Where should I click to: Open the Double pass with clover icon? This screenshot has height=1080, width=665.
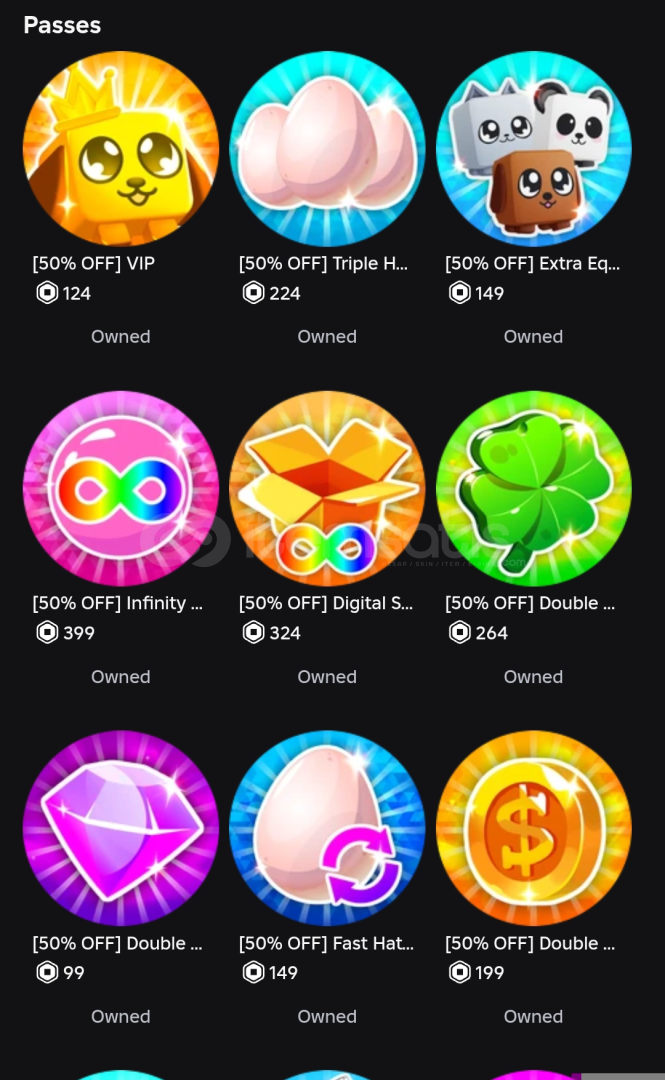tap(533, 489)
